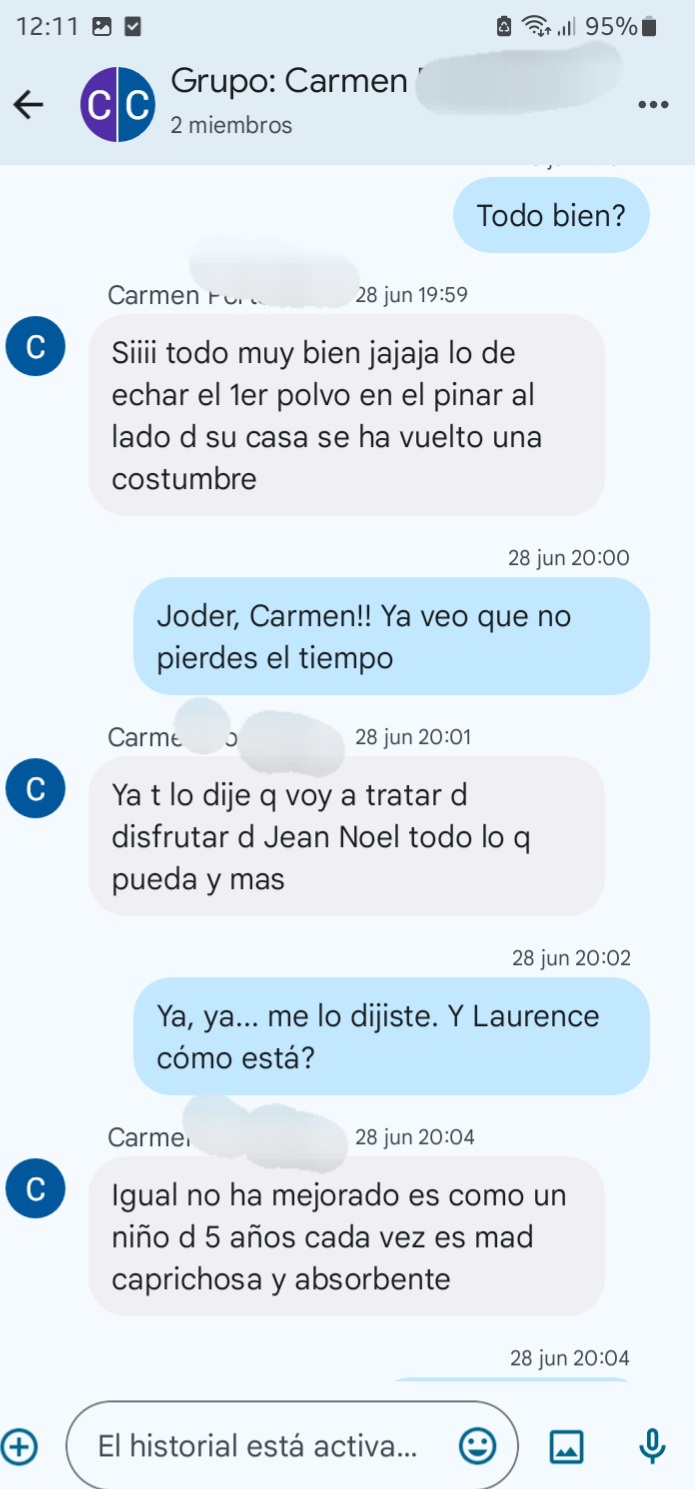The height and width of the screenshot is (1489, 695).
Task: Open the emoji picker
Action: point(478,1445)
